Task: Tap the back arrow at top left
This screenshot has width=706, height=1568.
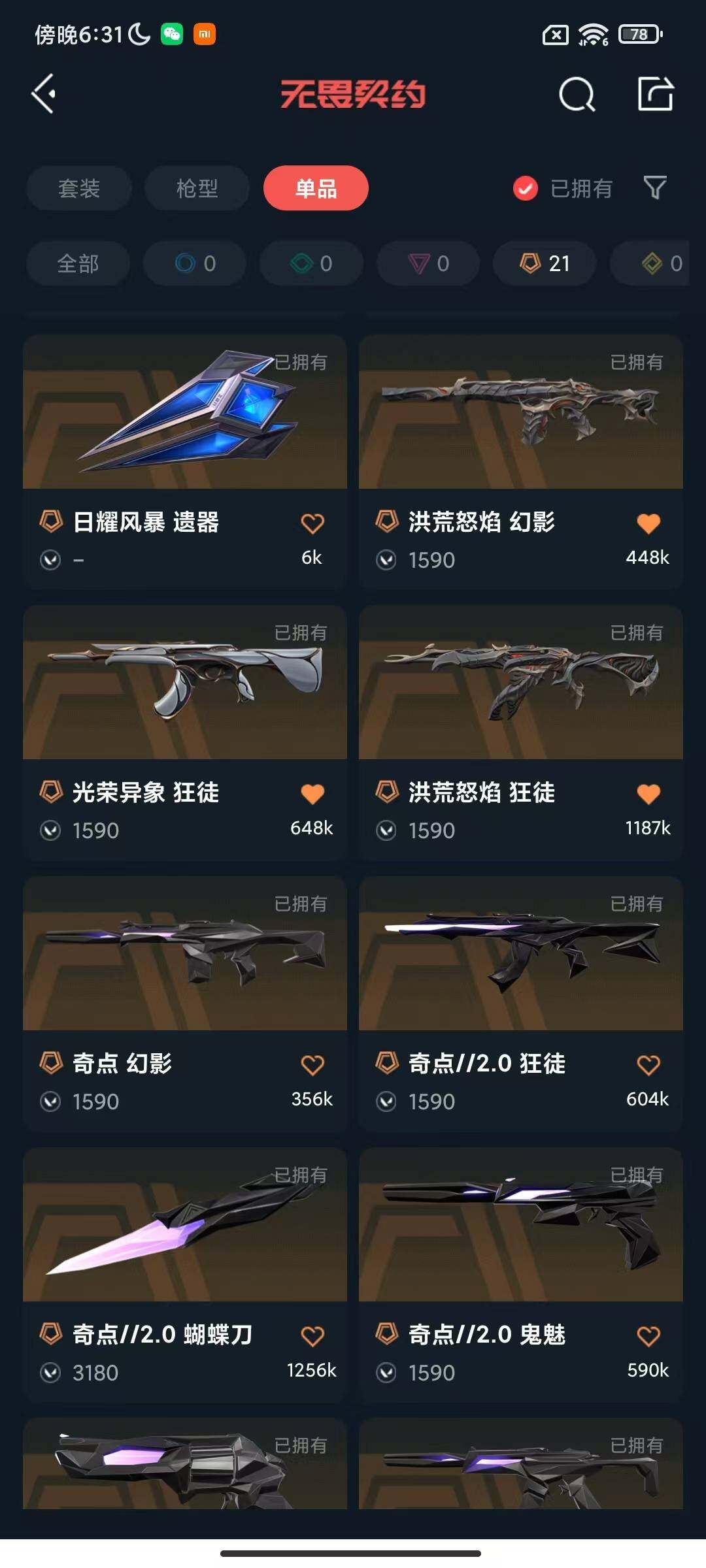Action: [x=43, y=95]
